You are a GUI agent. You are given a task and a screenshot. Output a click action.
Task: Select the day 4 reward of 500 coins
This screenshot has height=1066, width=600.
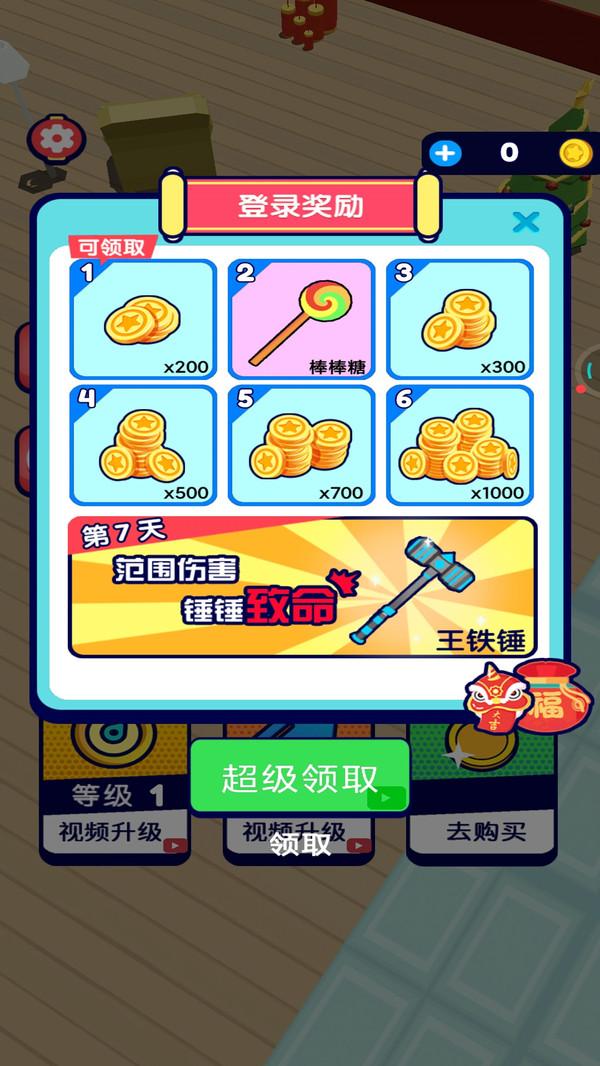pos(143,445)
